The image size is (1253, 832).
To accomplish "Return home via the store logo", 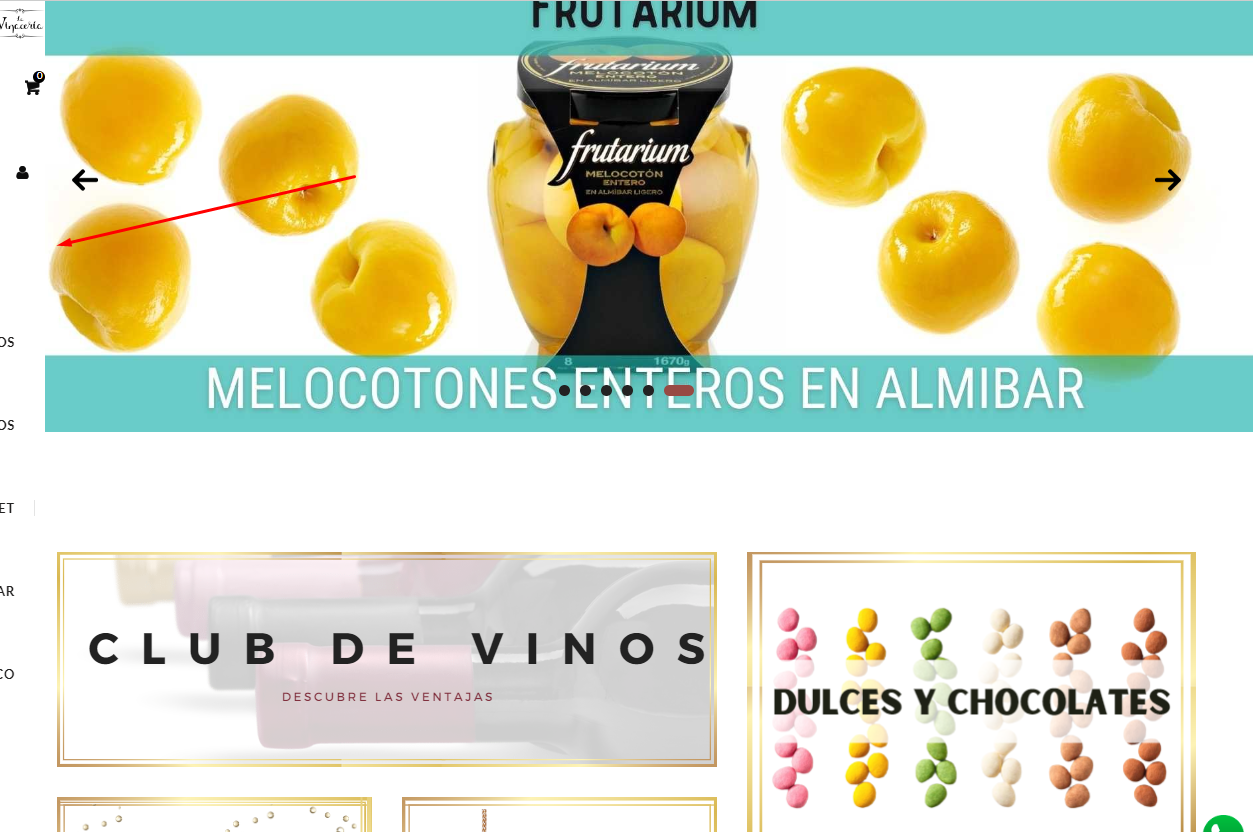I will coord(22,19).
